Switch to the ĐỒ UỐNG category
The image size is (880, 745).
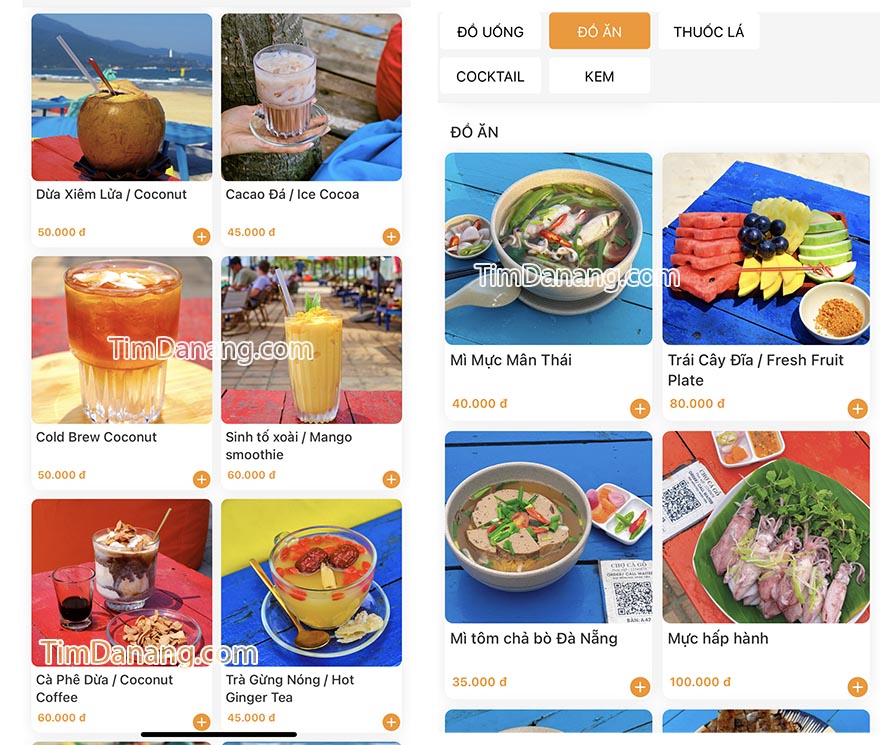click(x=490, y=31)
